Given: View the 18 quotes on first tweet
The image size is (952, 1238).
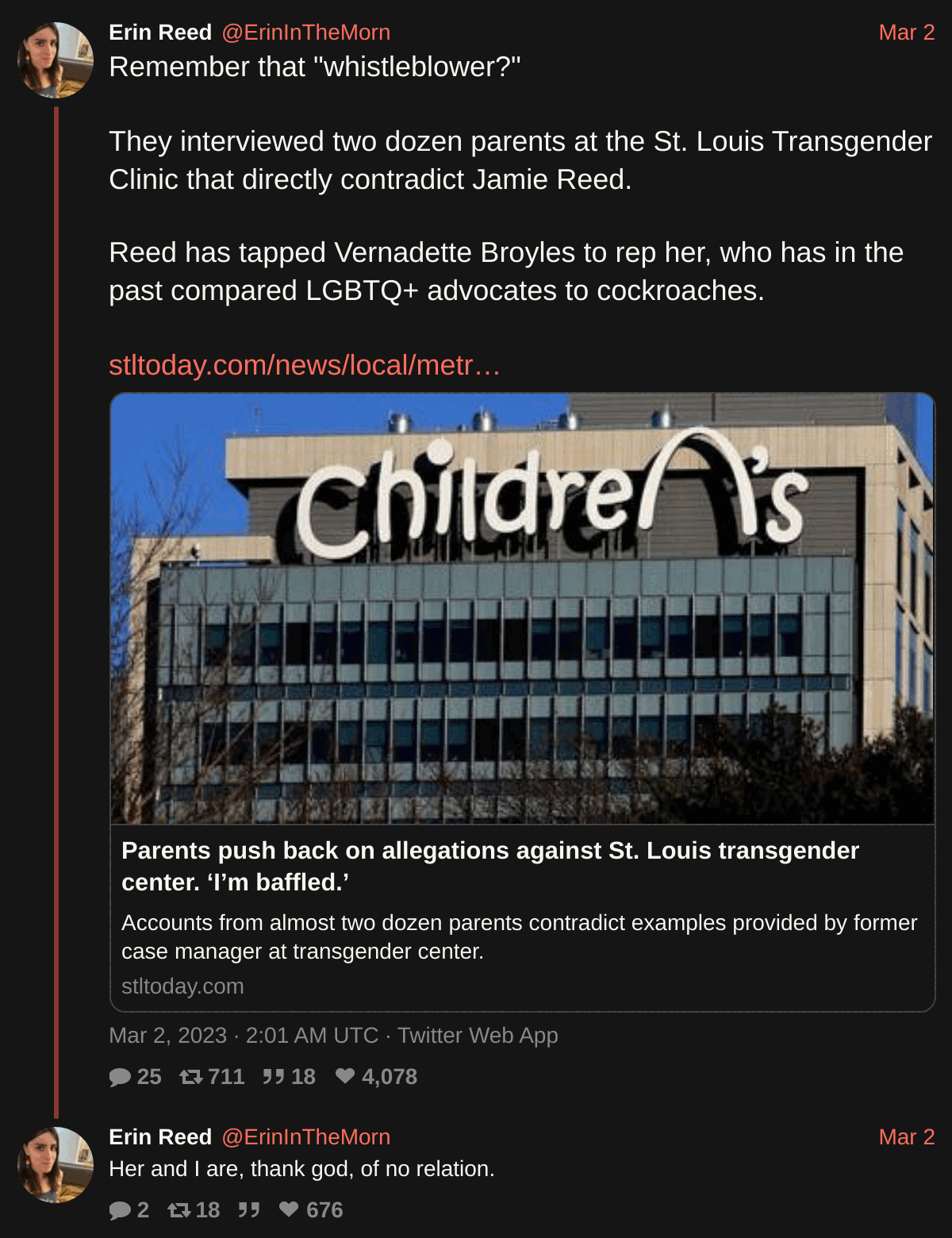Looking at the screenshot, I should [289, 1077].
